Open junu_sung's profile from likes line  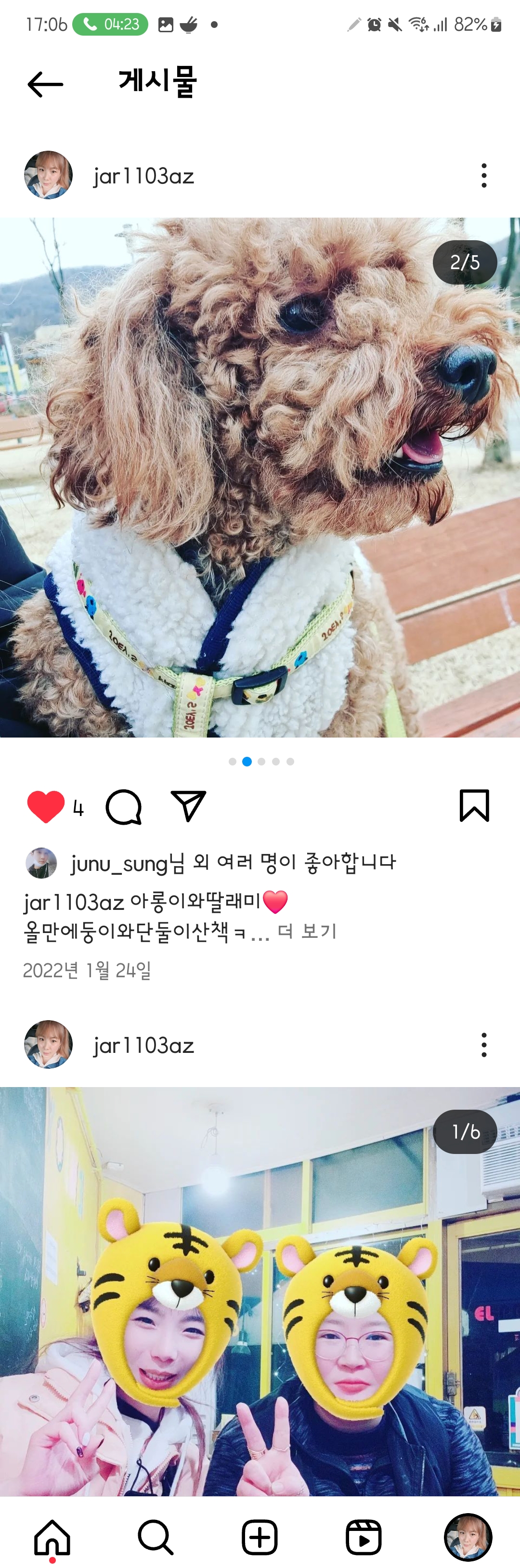click(x=119, y=863)
